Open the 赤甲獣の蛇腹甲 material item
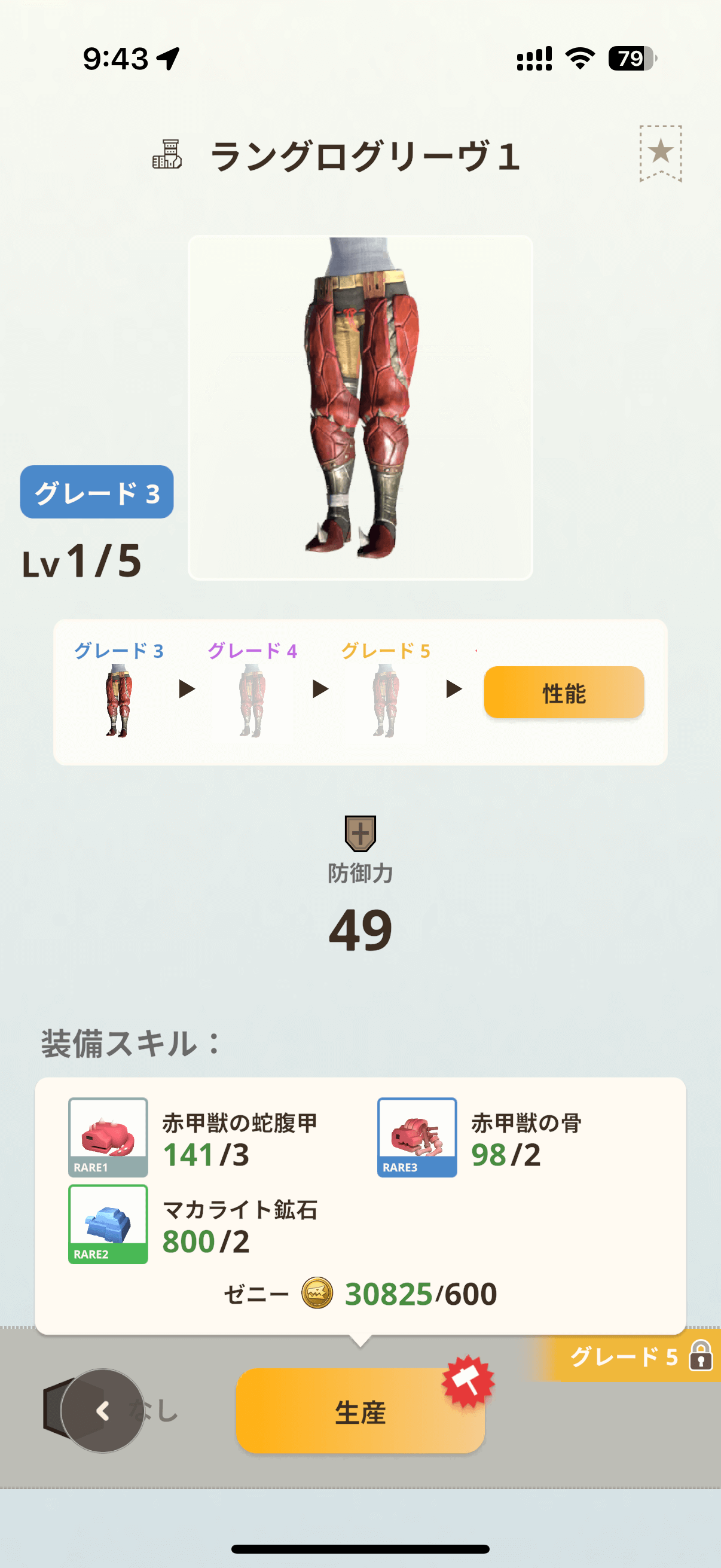The width and height of the screenshot is (721, 1568). pyautogui.click(x=108, y=1136)
